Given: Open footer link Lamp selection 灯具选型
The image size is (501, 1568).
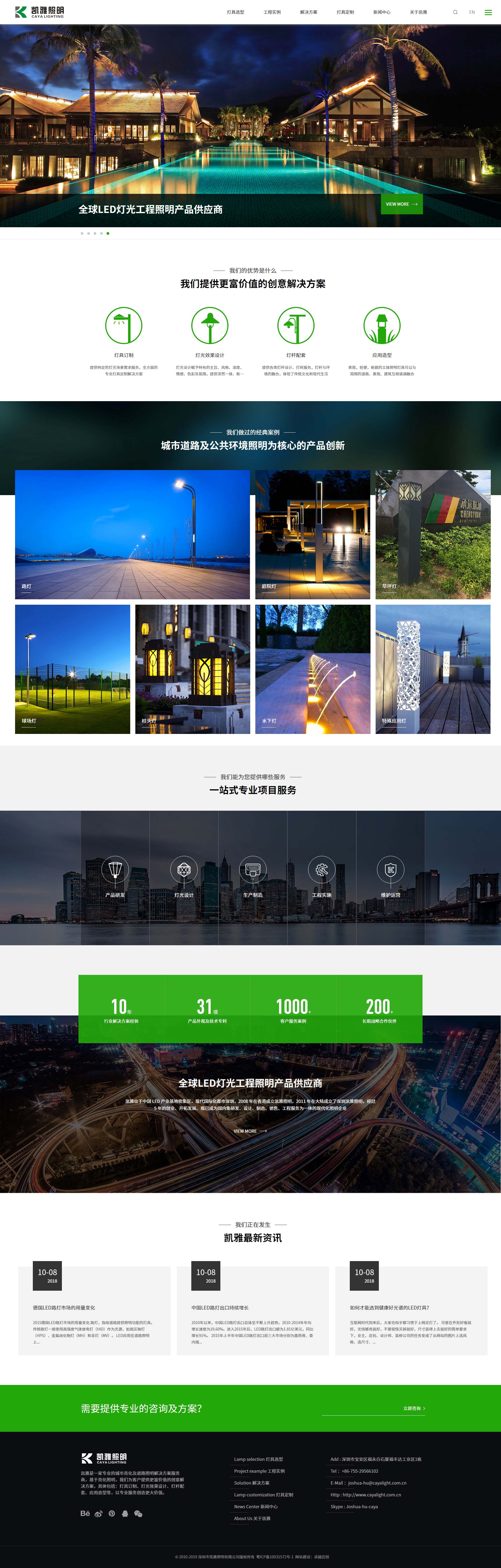Looking at the screenshot, I should (258, 1459).
